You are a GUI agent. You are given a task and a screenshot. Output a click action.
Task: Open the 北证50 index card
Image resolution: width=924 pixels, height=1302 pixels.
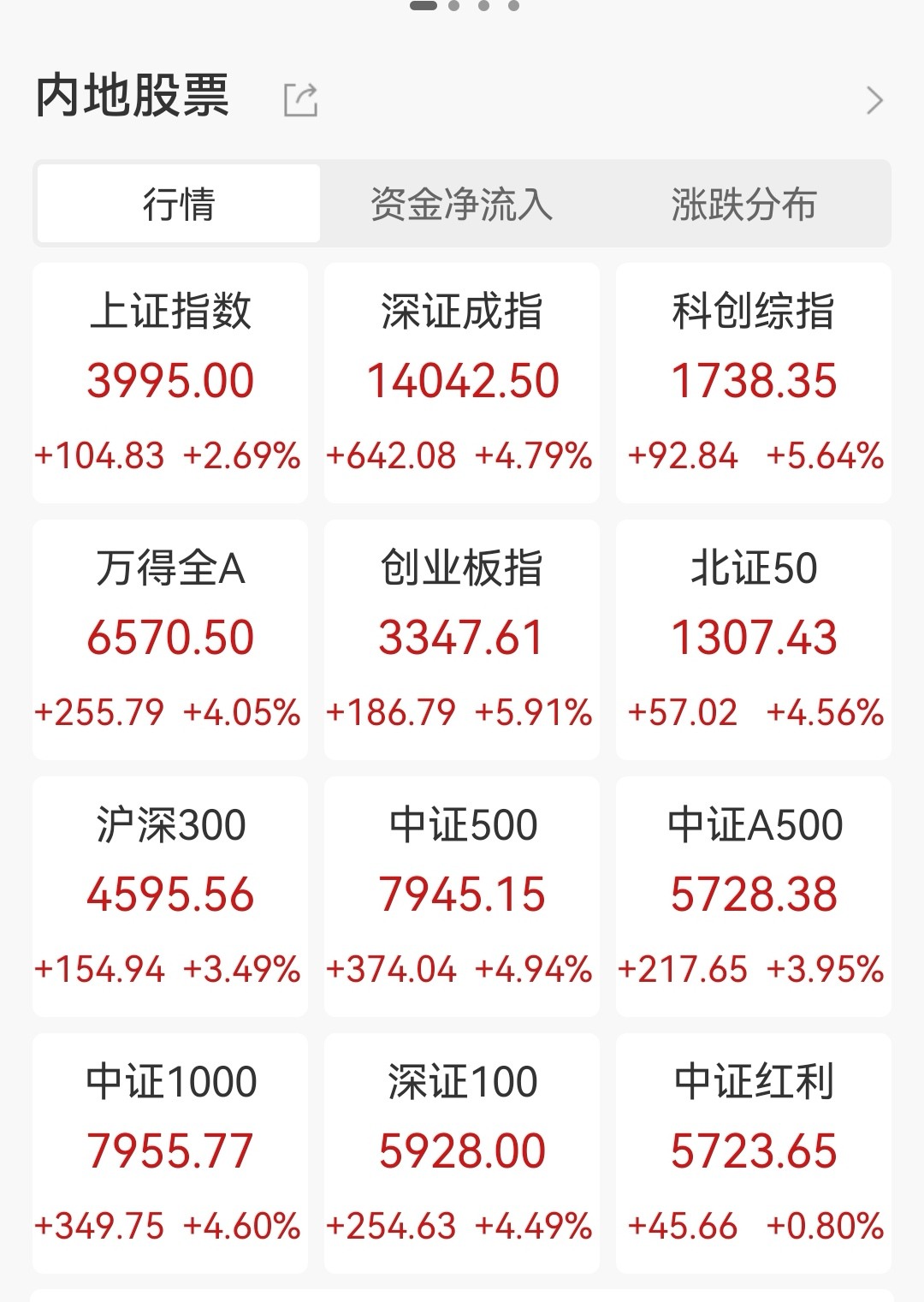click(x=753, y=639)
